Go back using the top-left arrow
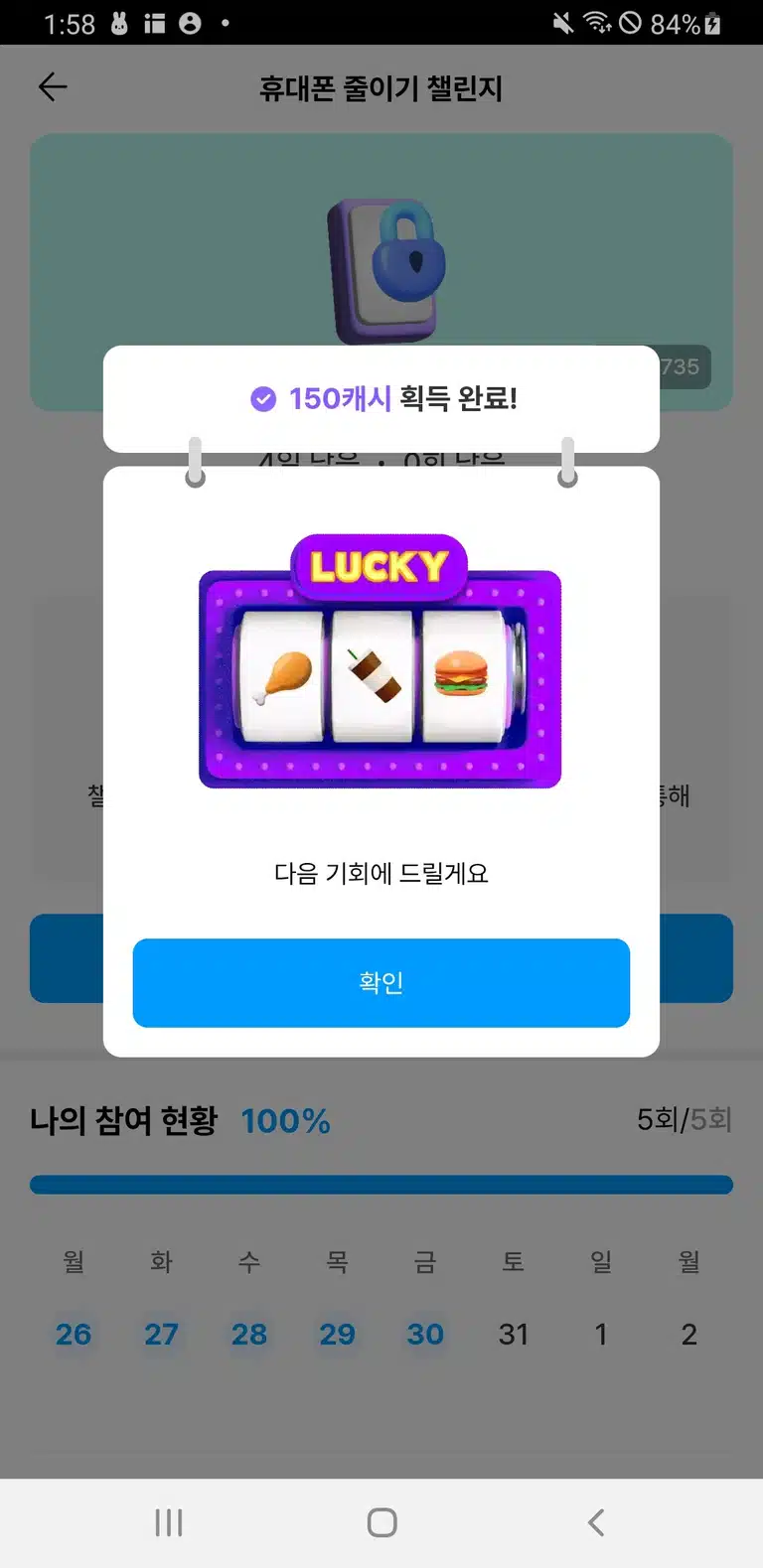 pyautogui.click(x=53, y=87)
